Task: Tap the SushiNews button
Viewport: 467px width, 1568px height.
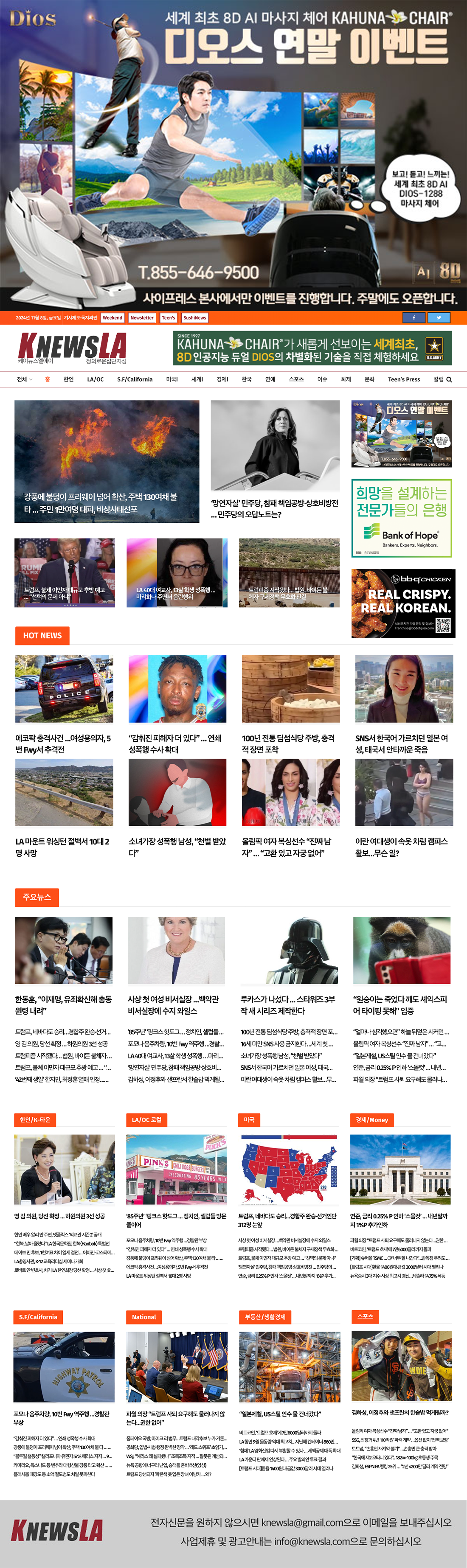Action: [195, 318]
